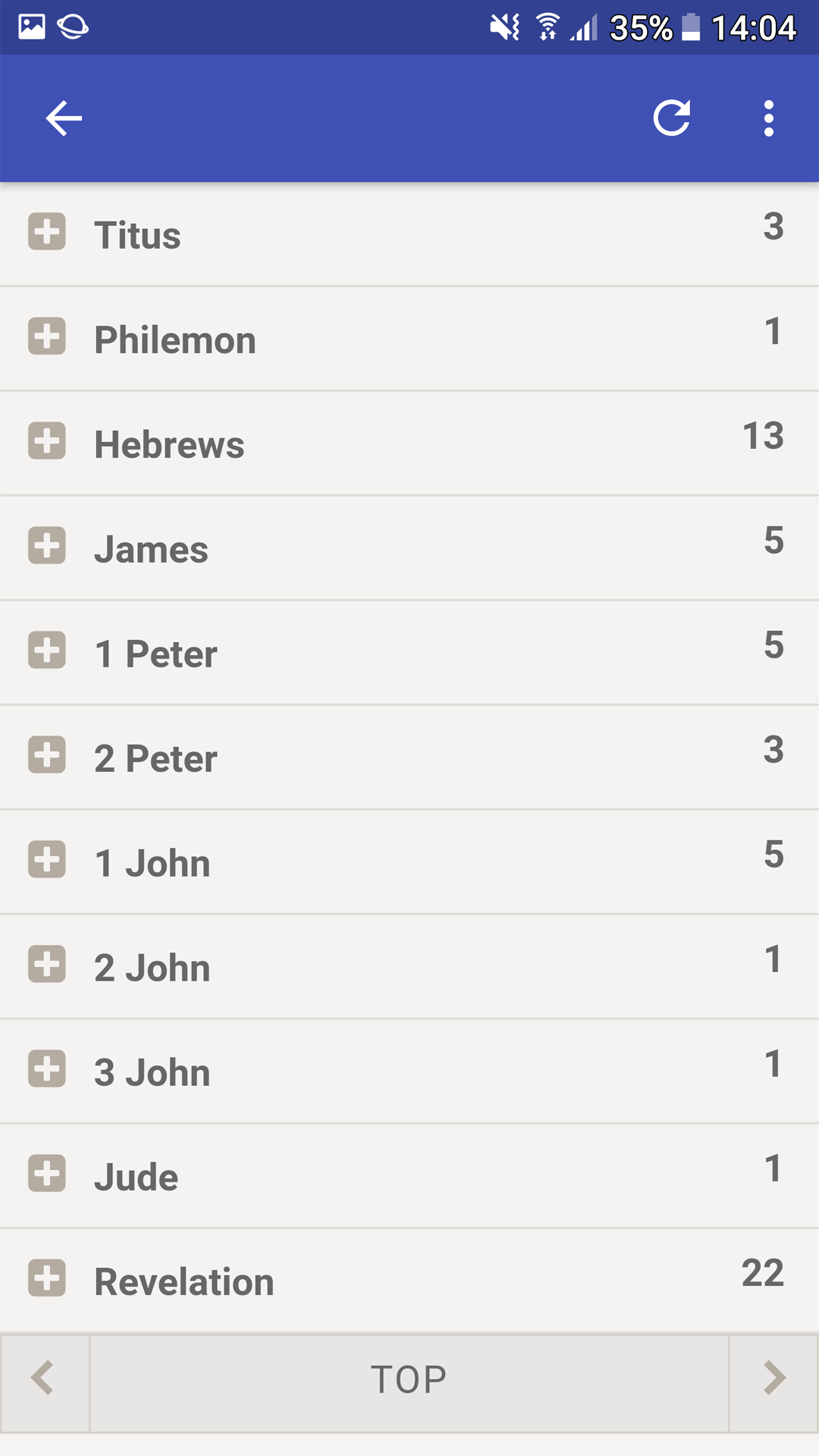Screen dimensions: 819x1456
Task: Open the three-dot overflow menu
Action: (768, 118)
